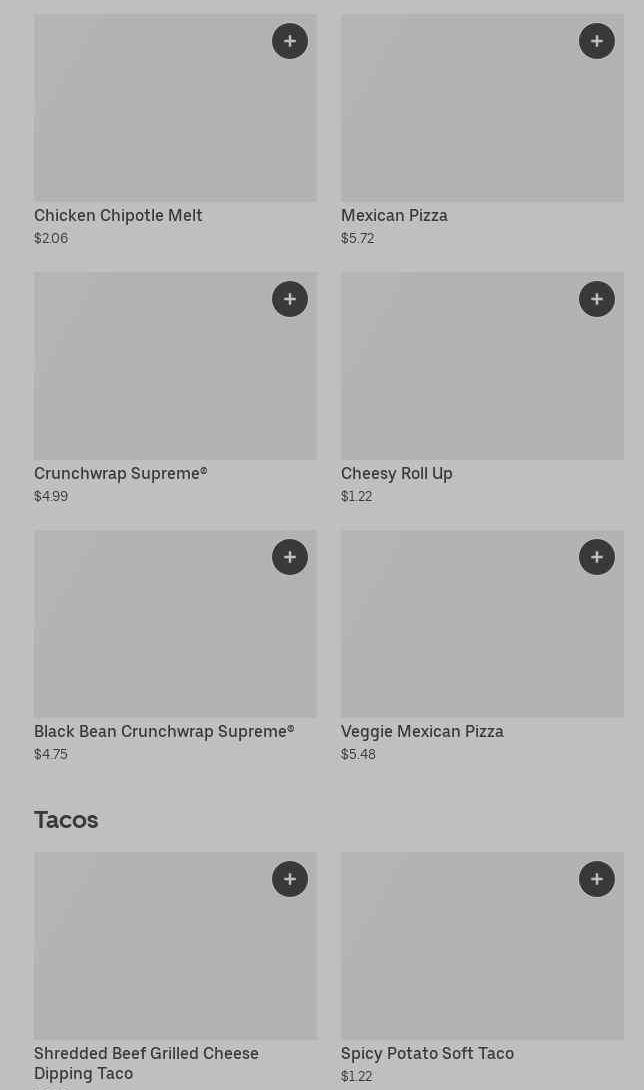Add a Cheesy Roll Up to cart
This screenshot has width=644, height=1090.
pyautogui.click(x=597, y=299)
